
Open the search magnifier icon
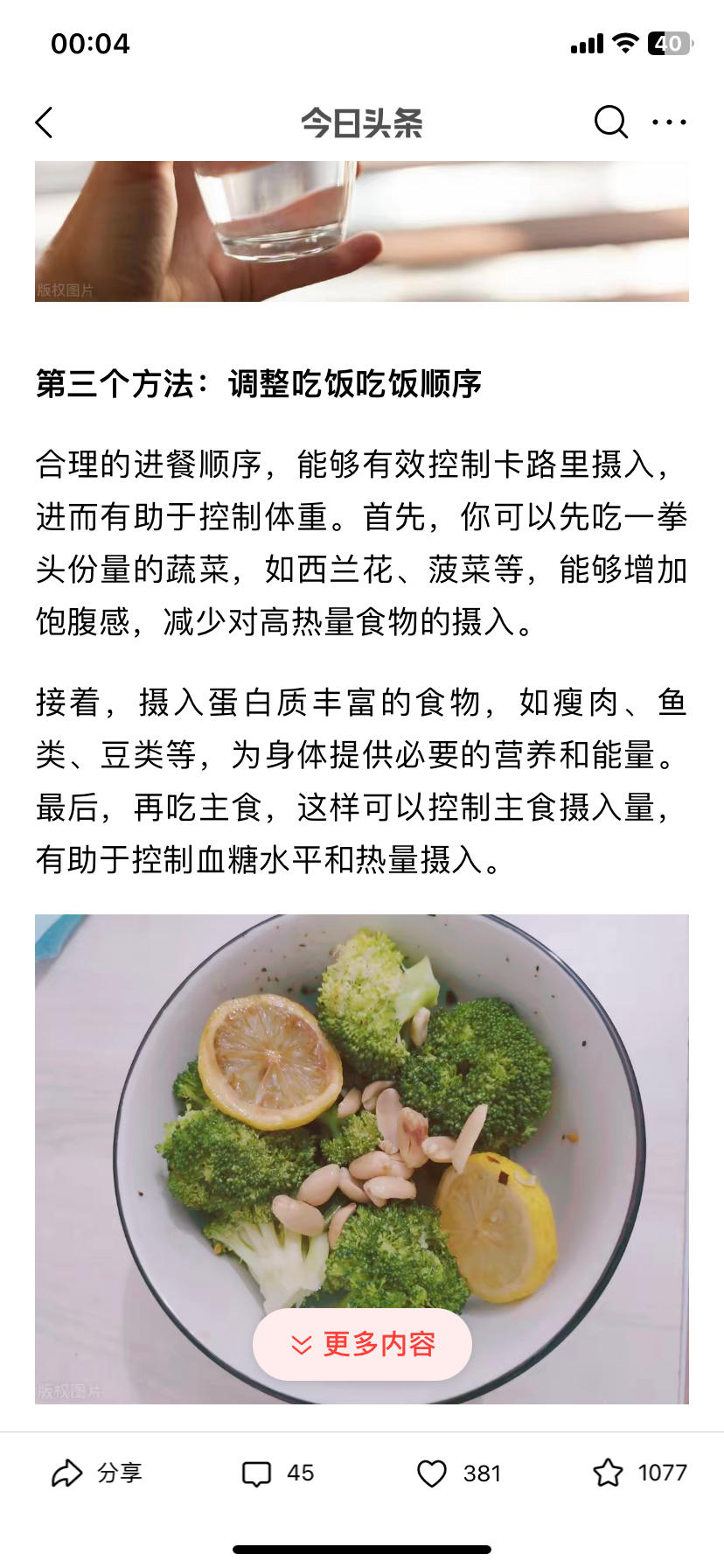[610, 122]
